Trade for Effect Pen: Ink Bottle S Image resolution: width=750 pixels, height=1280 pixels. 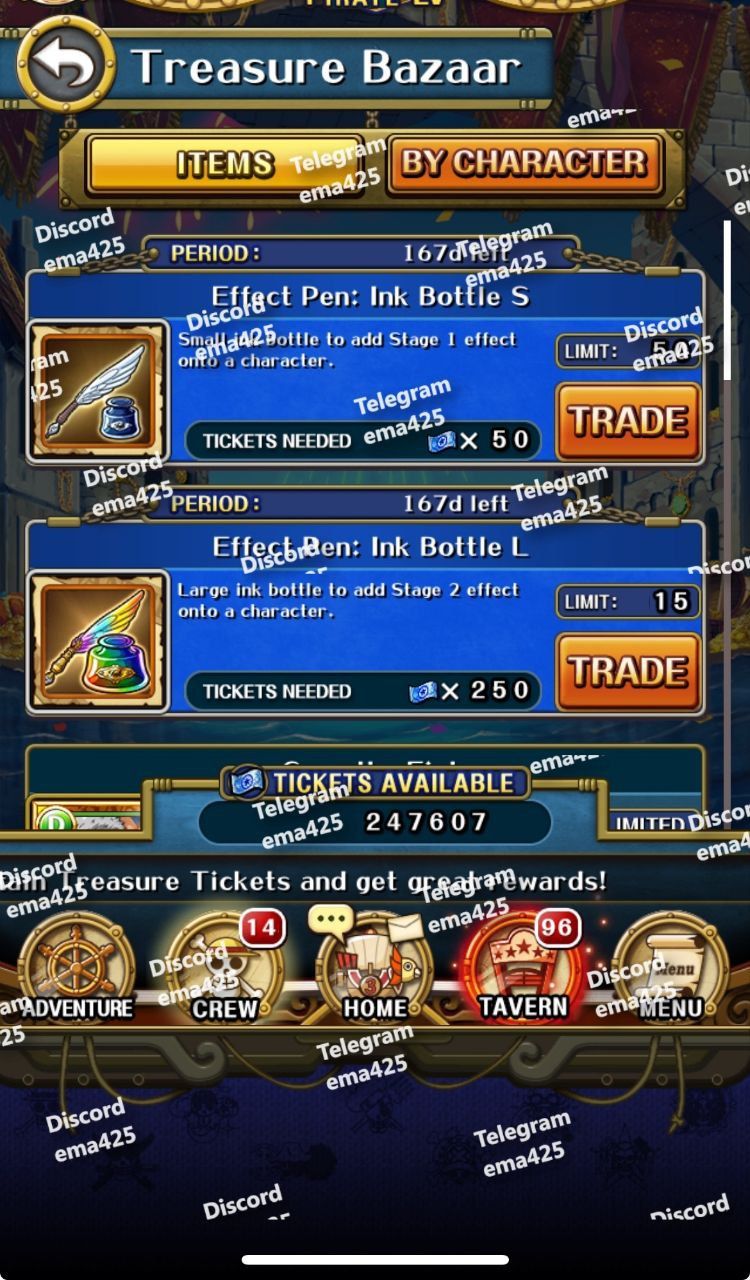tap(628, 421)
